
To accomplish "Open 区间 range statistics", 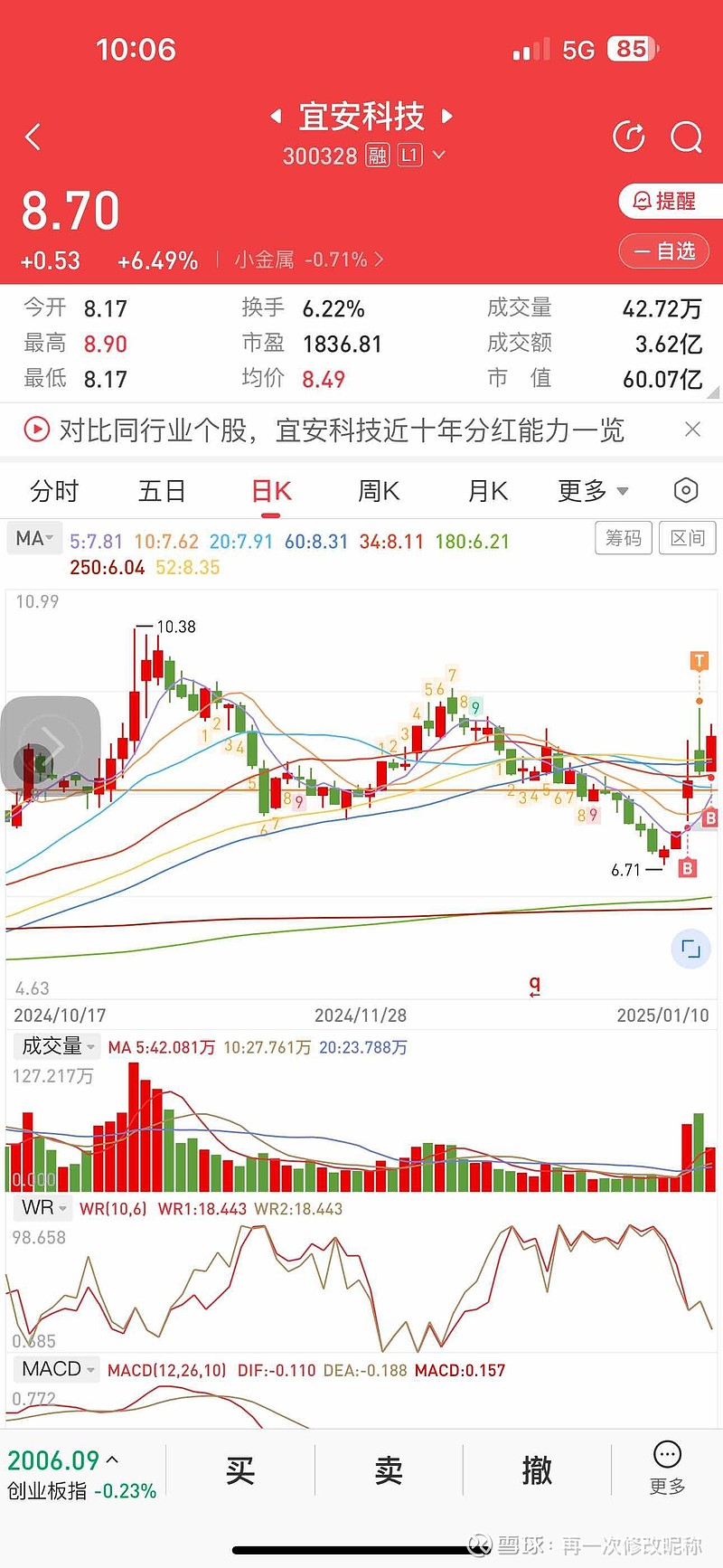I will click(x=687, y=539).
